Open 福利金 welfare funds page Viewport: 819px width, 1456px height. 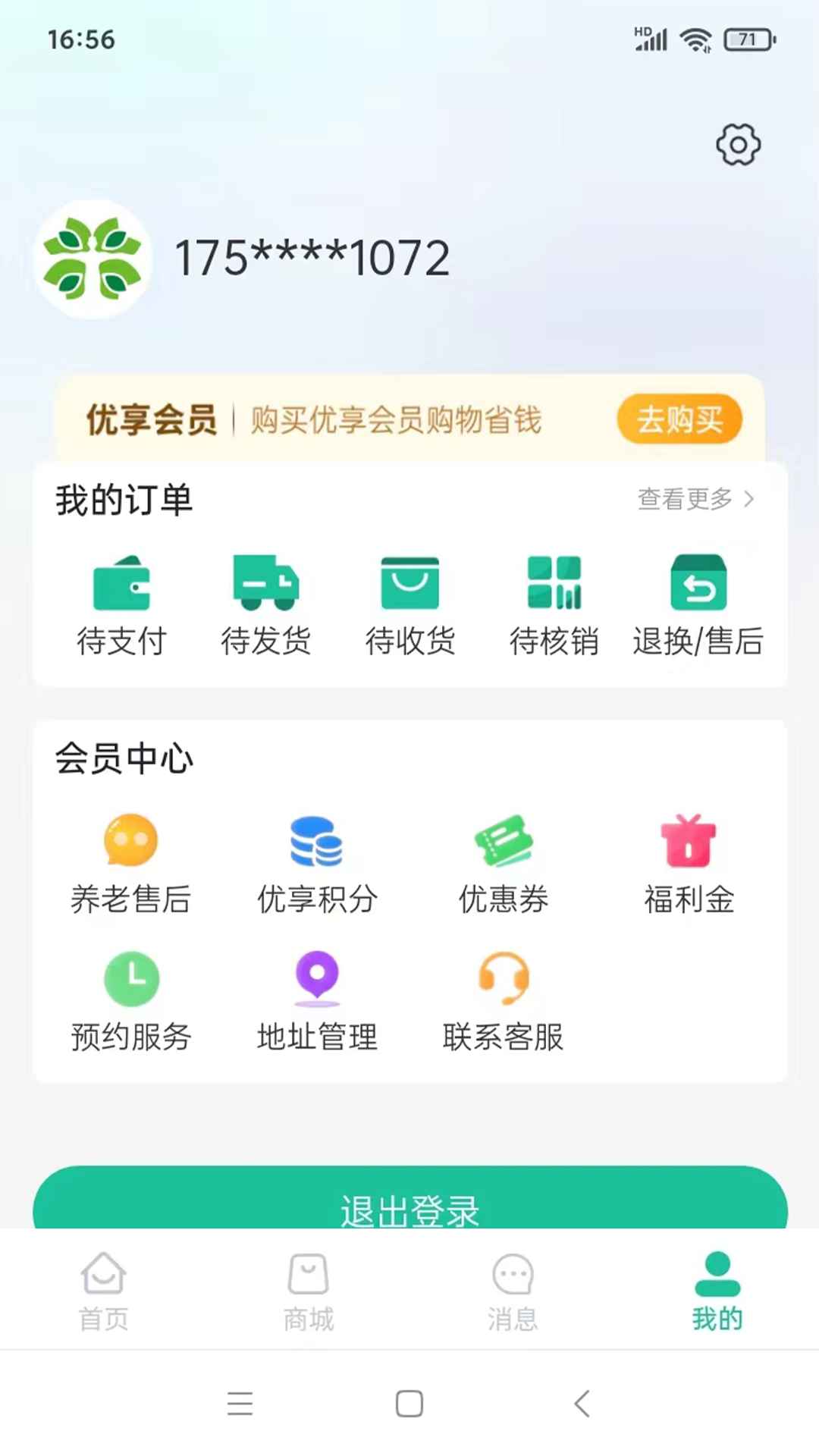pos(689,849)
